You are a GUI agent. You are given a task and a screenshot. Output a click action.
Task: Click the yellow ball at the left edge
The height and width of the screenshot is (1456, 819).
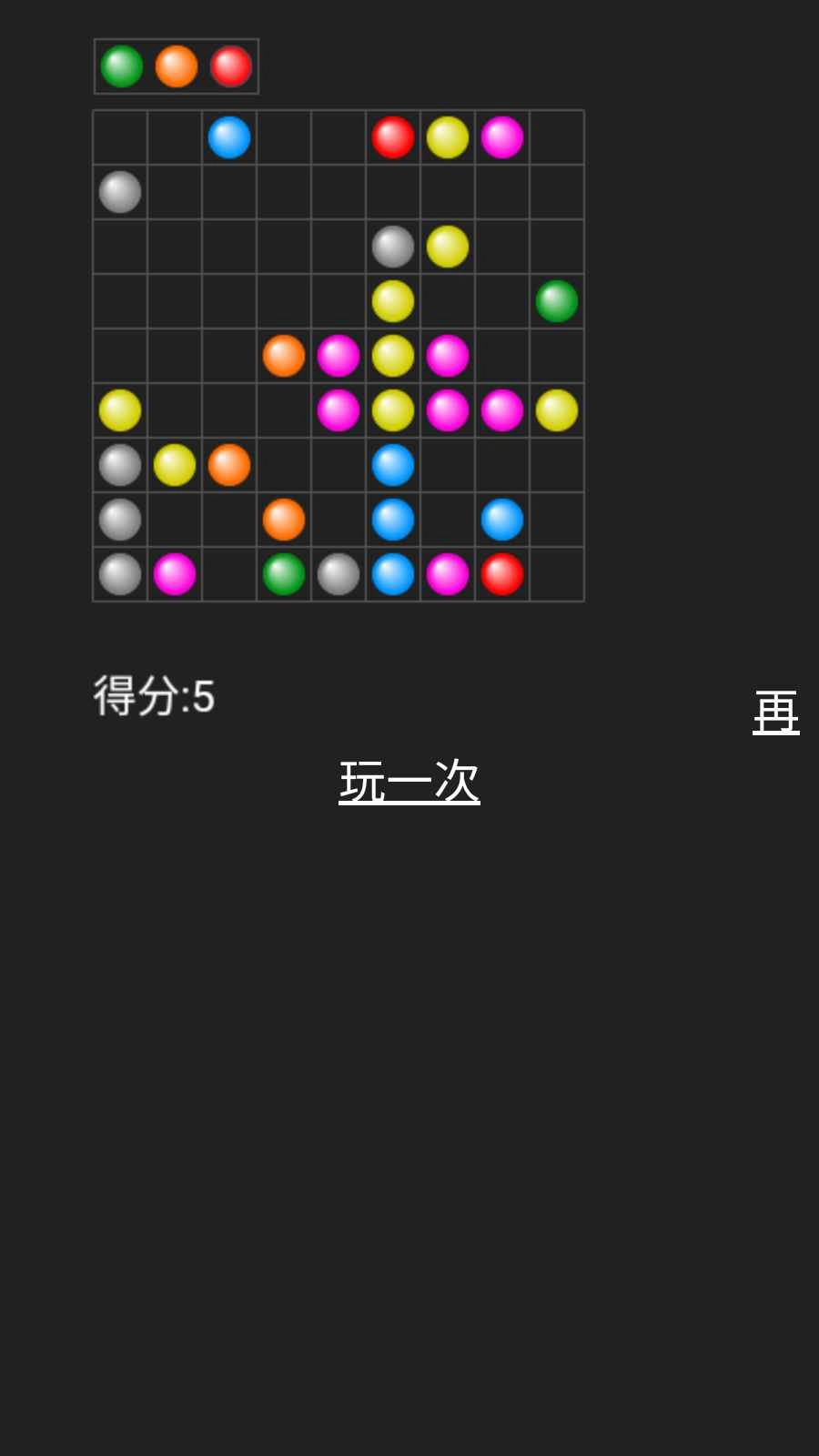coord(120,409)
